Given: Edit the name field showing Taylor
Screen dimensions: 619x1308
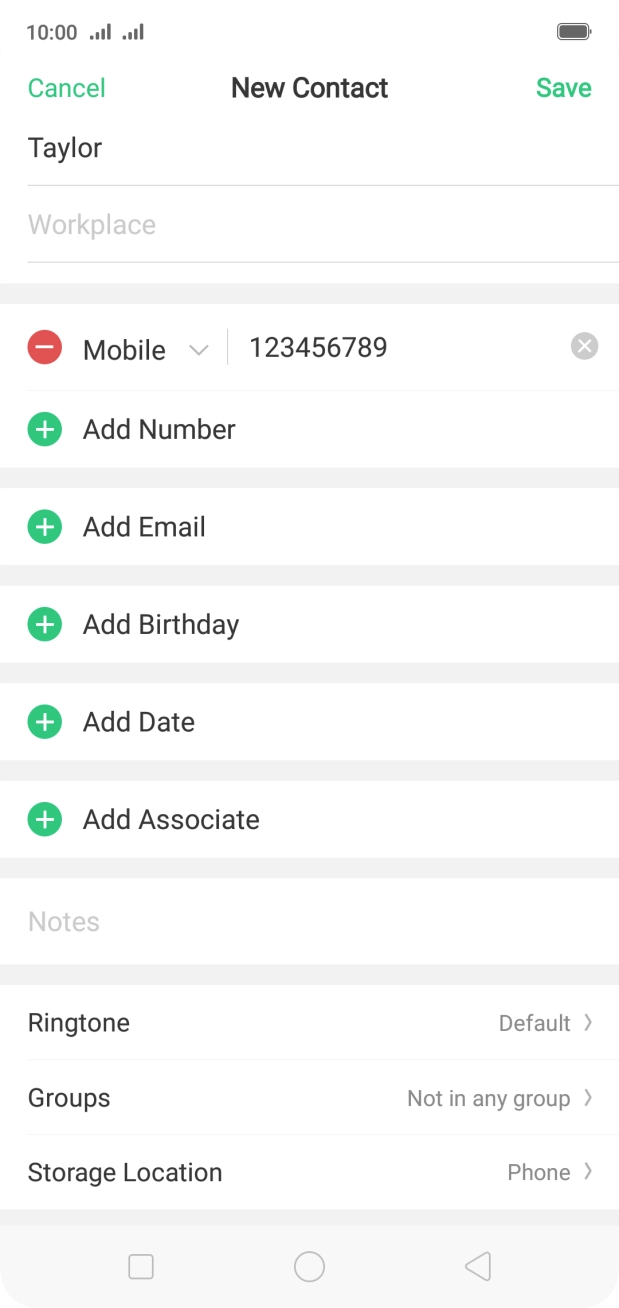Looking at the screenshot, I should 300,148.
